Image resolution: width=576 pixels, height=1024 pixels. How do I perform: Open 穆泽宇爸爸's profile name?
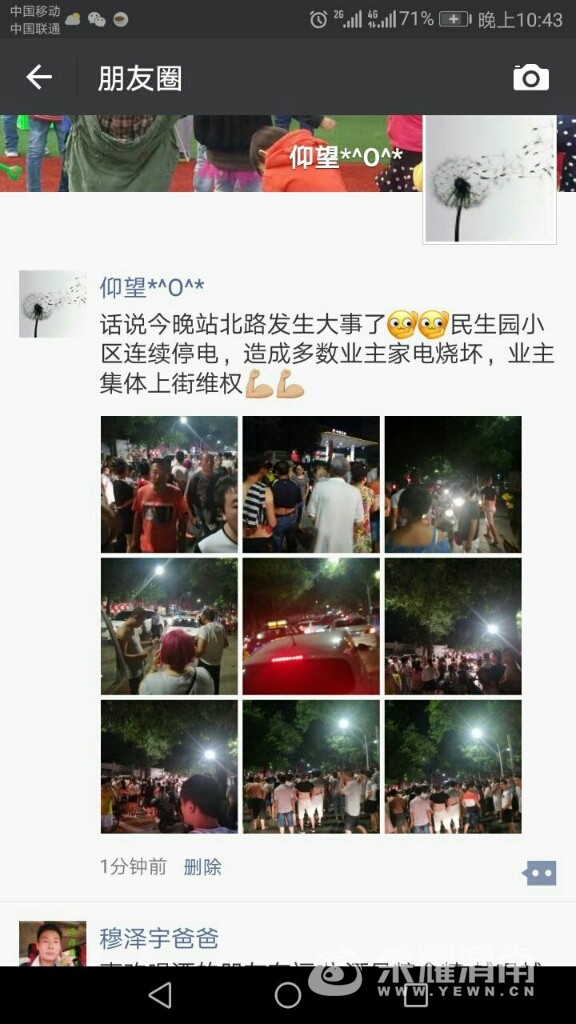[159, 938]
